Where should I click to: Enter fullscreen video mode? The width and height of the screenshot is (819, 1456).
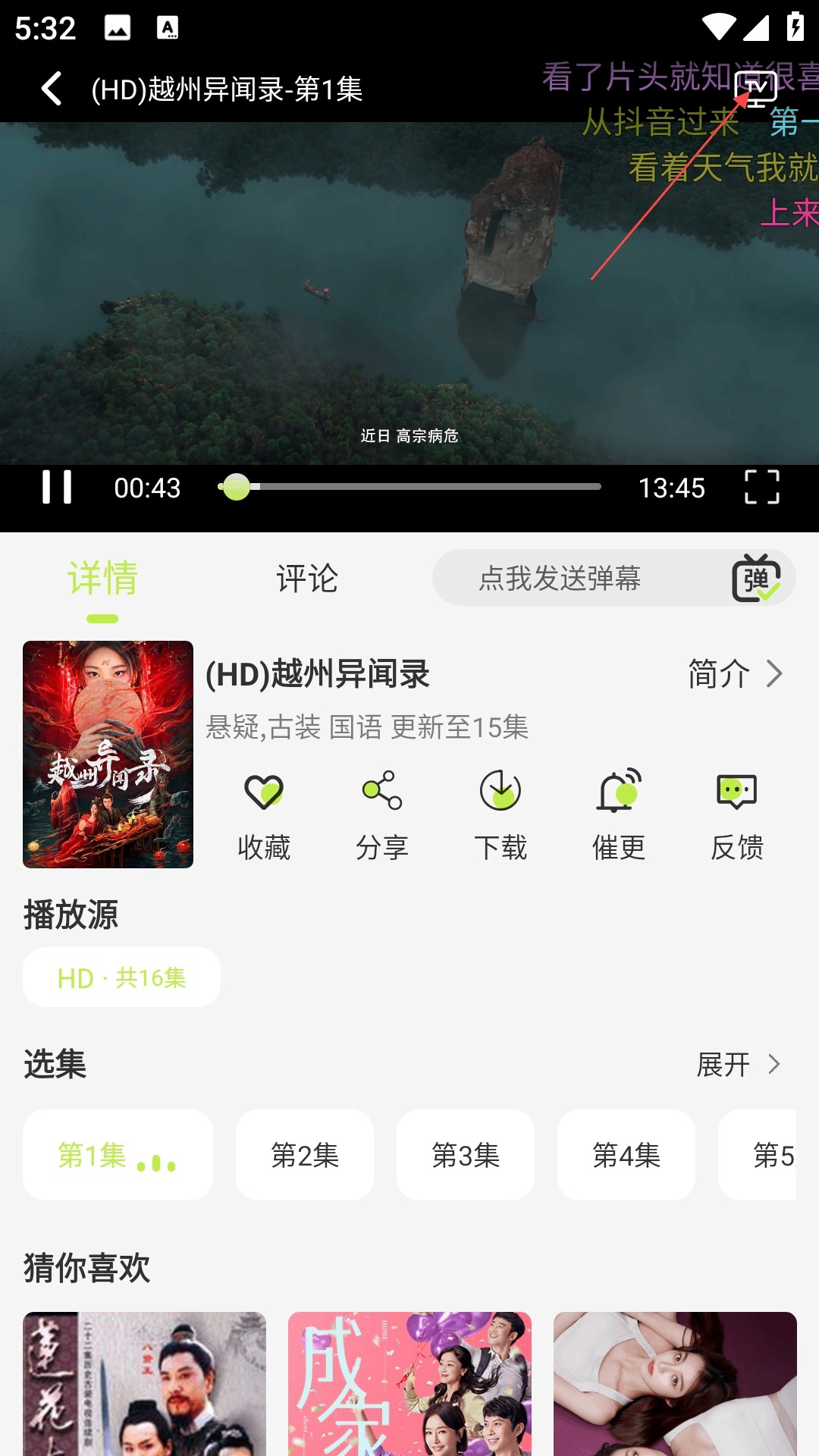(761, 487)
